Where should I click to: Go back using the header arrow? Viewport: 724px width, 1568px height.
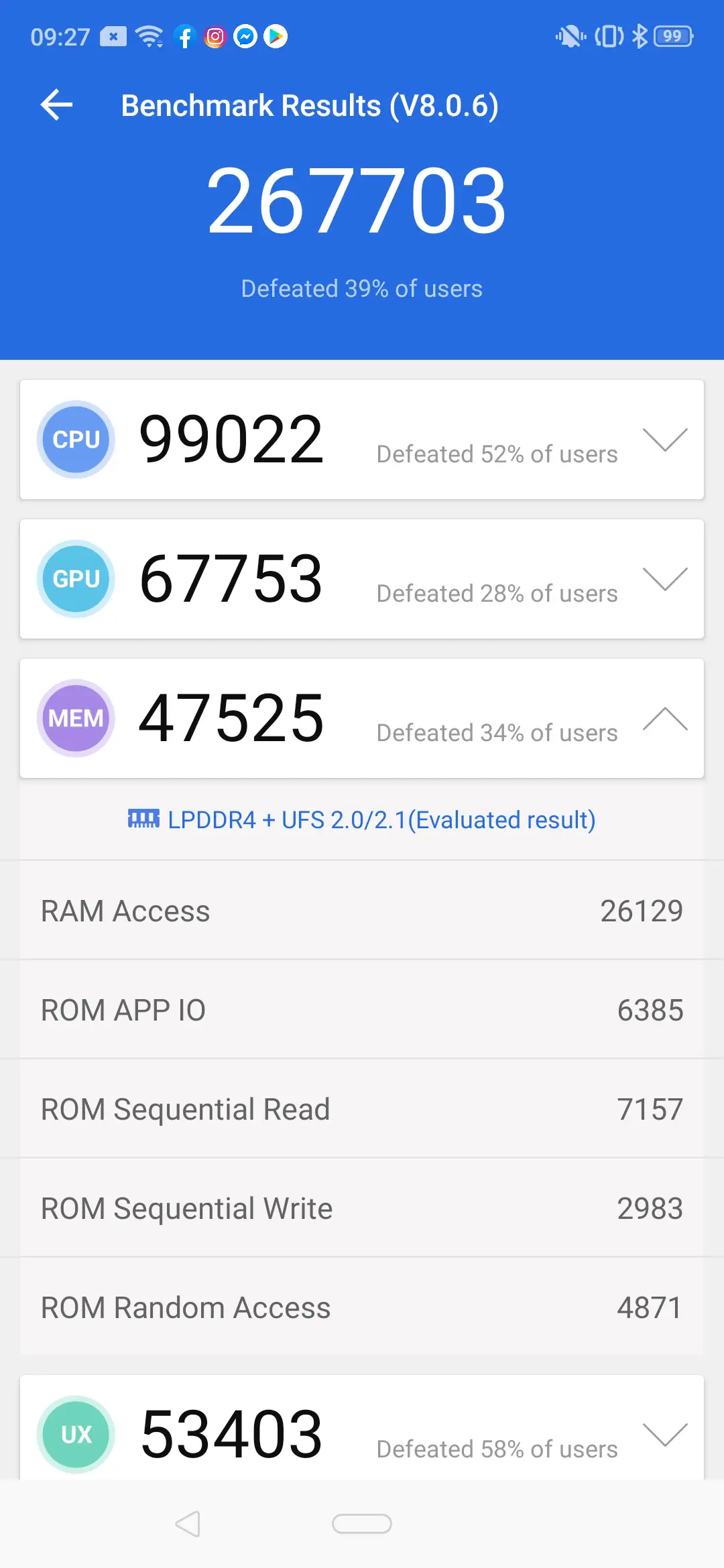pyautogui.click(x=57, y=105)
